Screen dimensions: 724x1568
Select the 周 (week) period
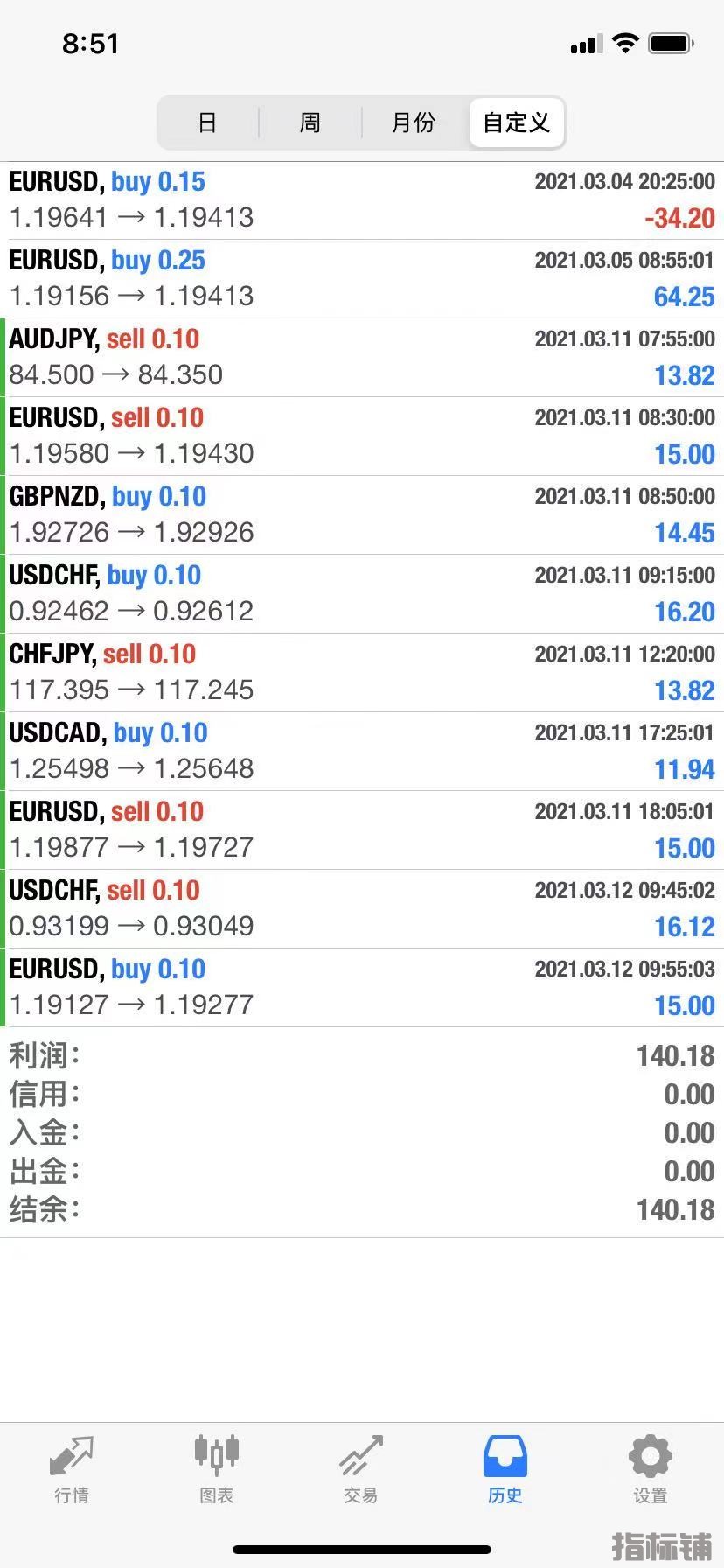310,122
